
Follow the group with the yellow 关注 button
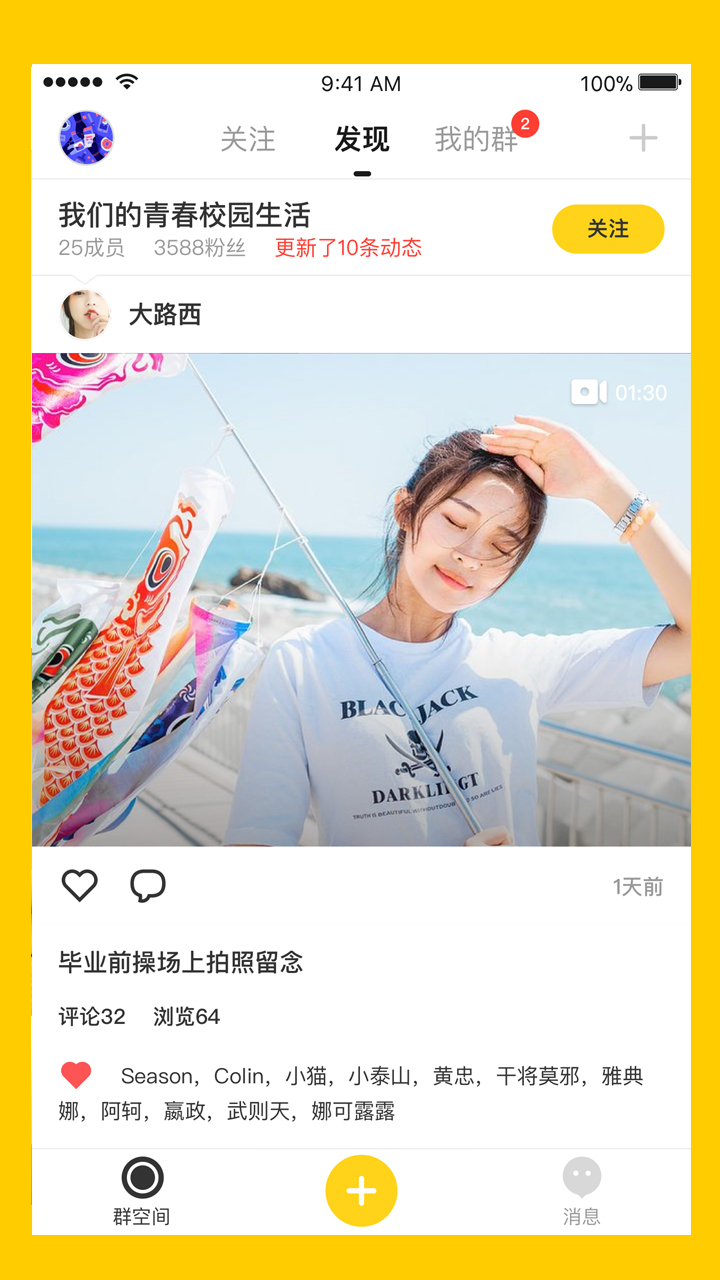pos(608,229)
